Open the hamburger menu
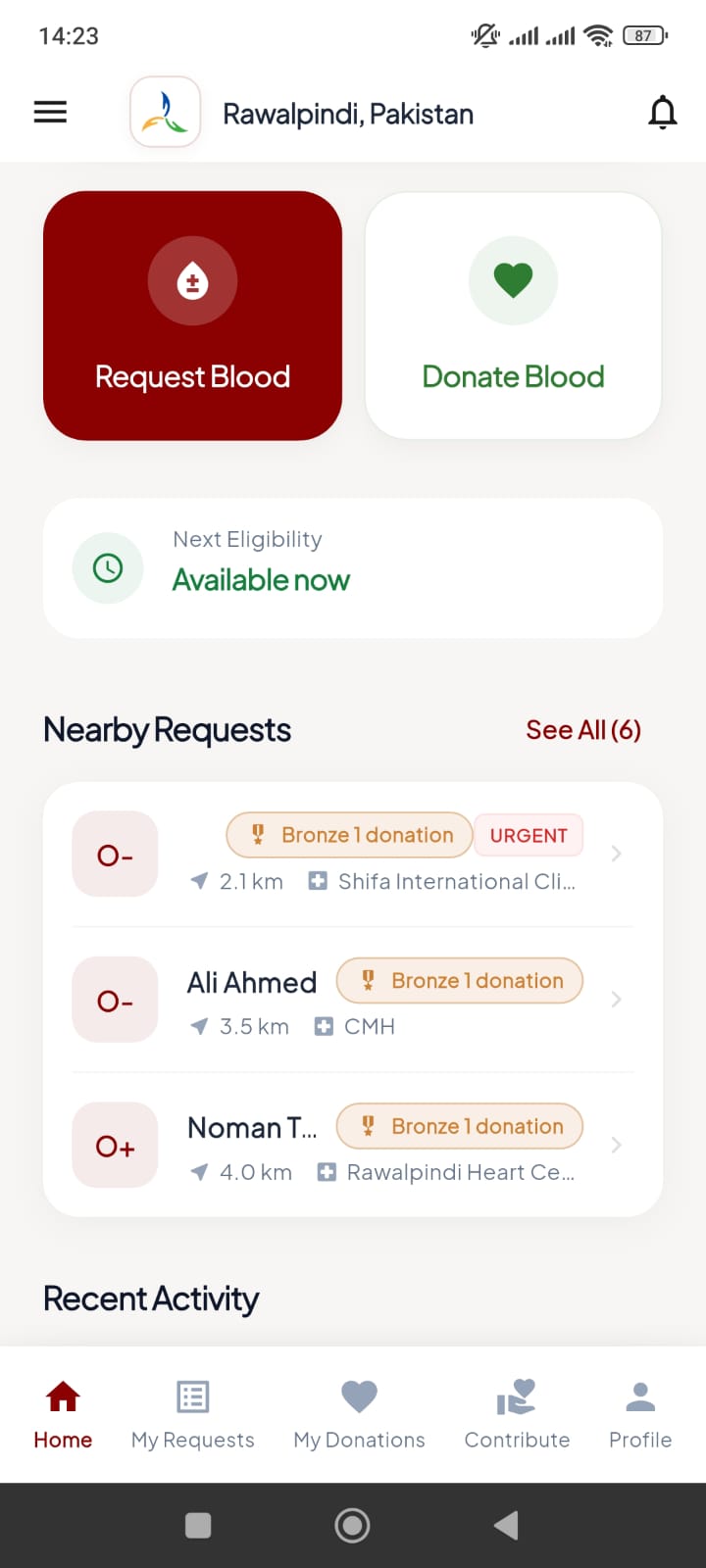The width and height of the screenshot is (706, 1568). click(x=50, y=112)
